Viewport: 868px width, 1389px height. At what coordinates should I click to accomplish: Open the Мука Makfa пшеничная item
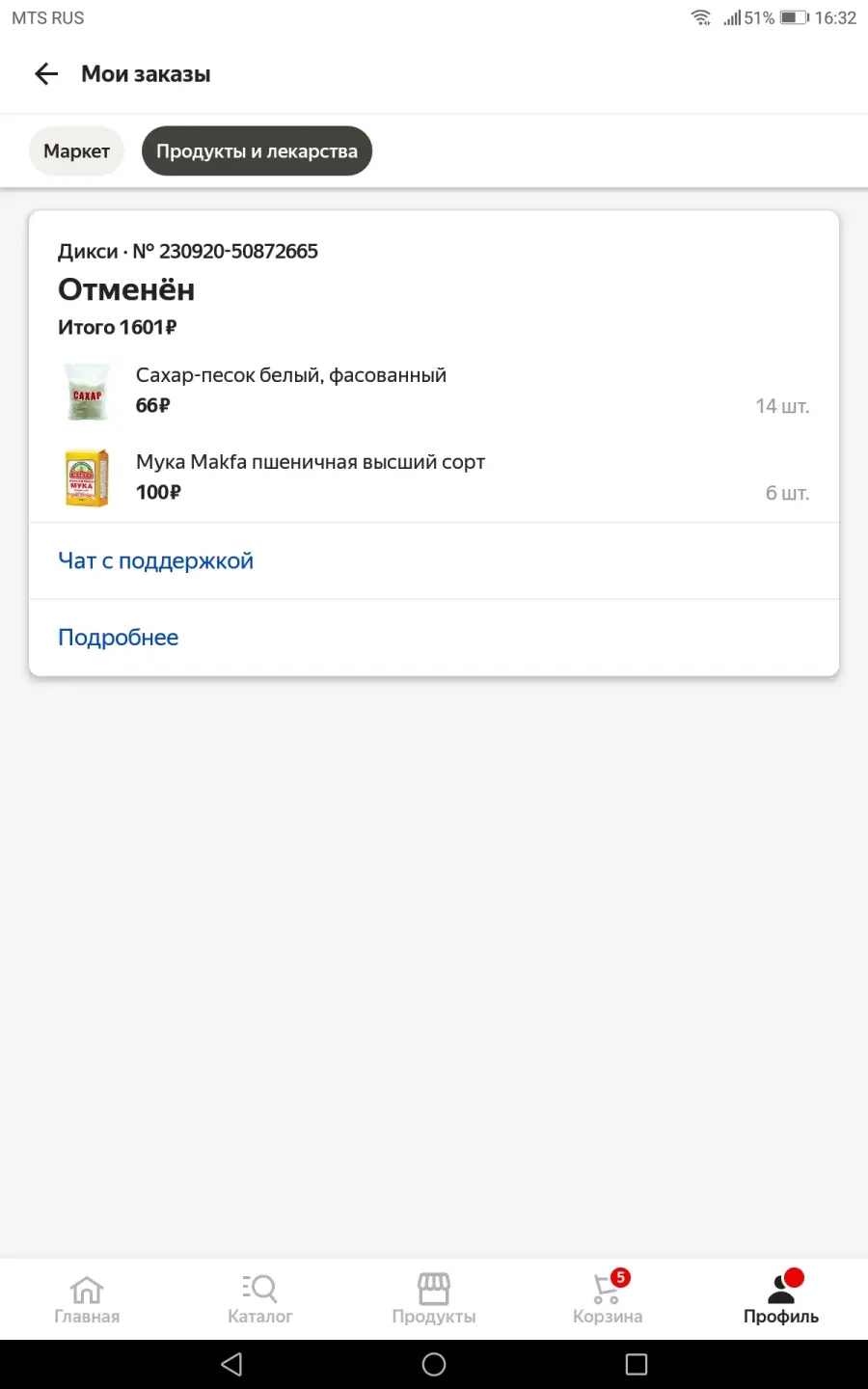pyautogui.click(x=434, y=477)
